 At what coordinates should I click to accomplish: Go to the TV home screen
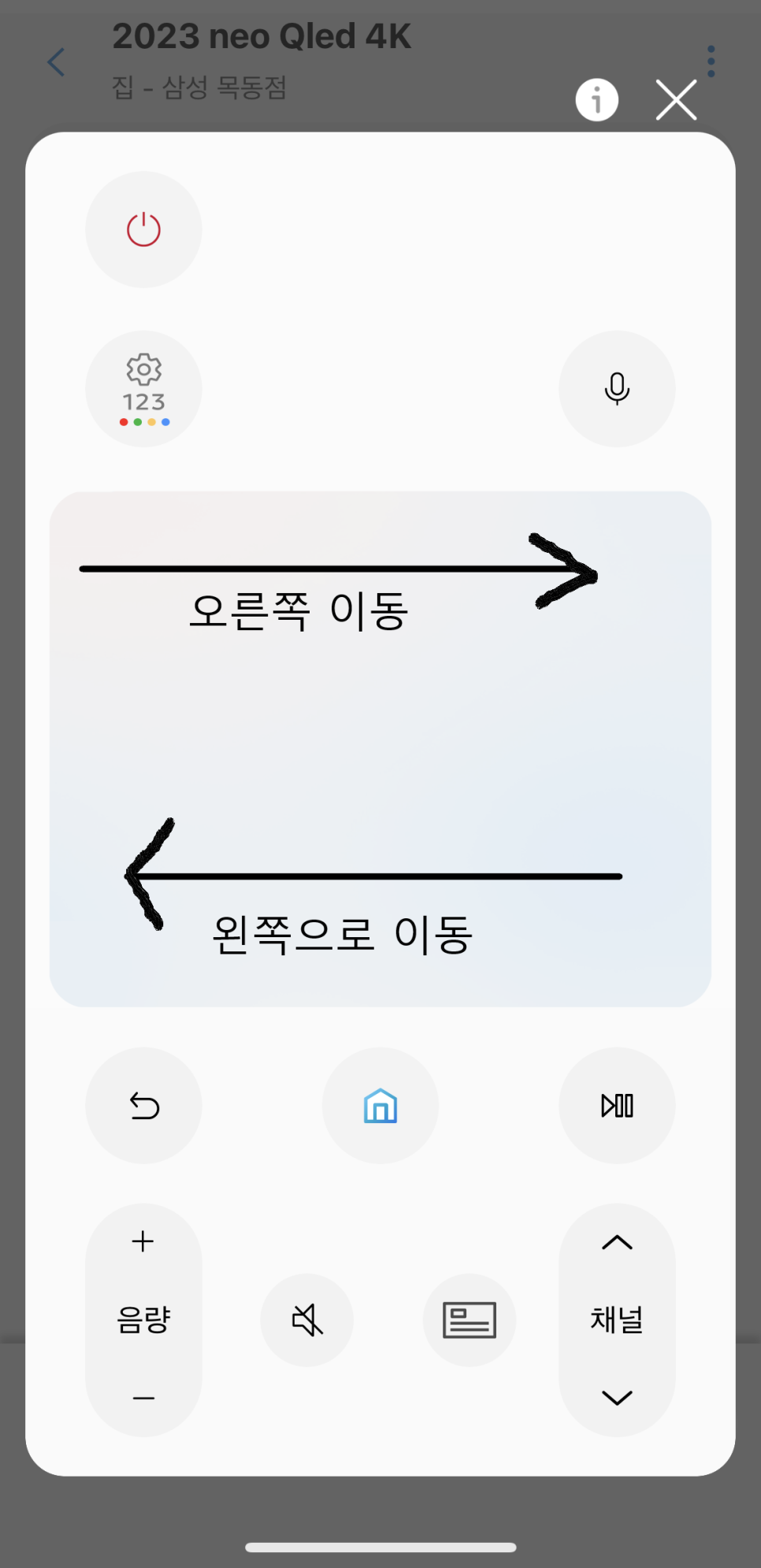[380, 1106]
